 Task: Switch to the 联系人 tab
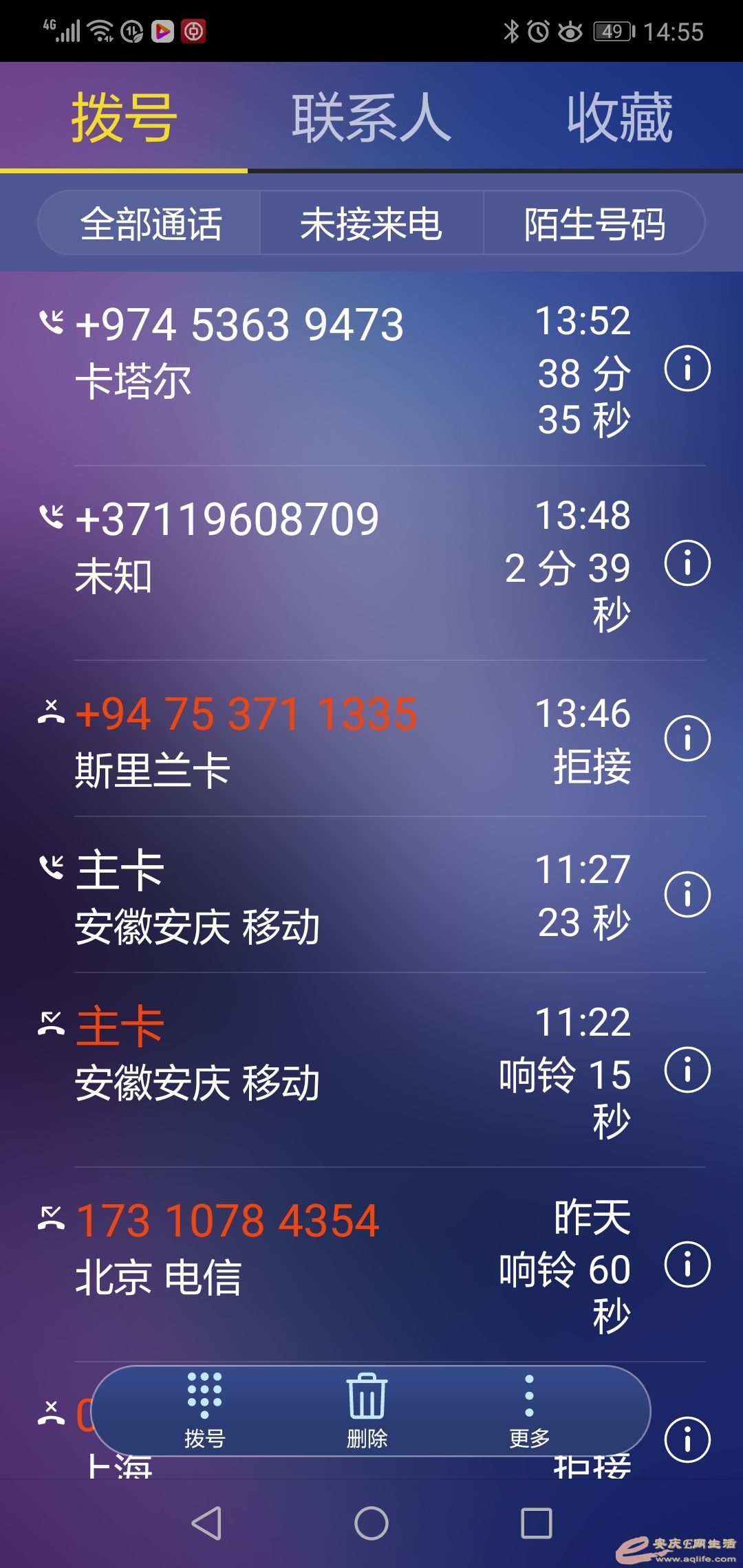pyautogui.click(x=371, y=118)
